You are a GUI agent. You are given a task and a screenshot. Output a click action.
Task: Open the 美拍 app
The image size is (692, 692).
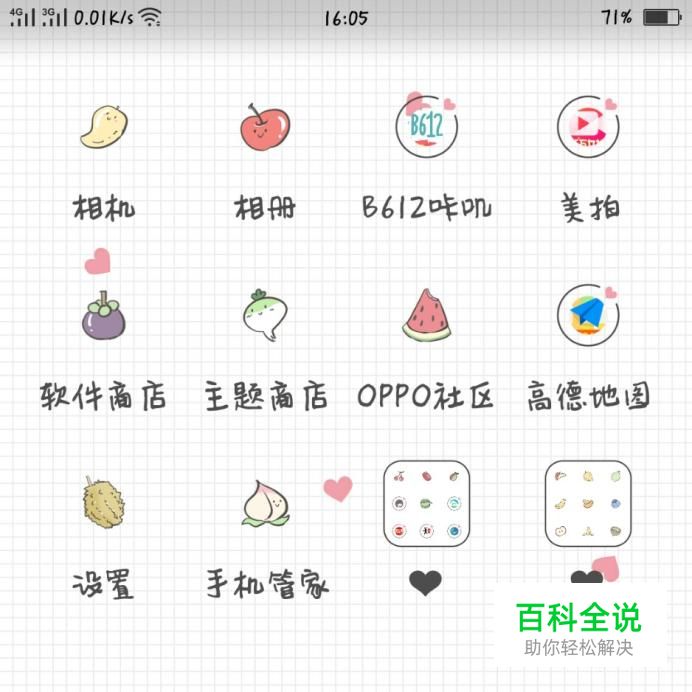588,128
